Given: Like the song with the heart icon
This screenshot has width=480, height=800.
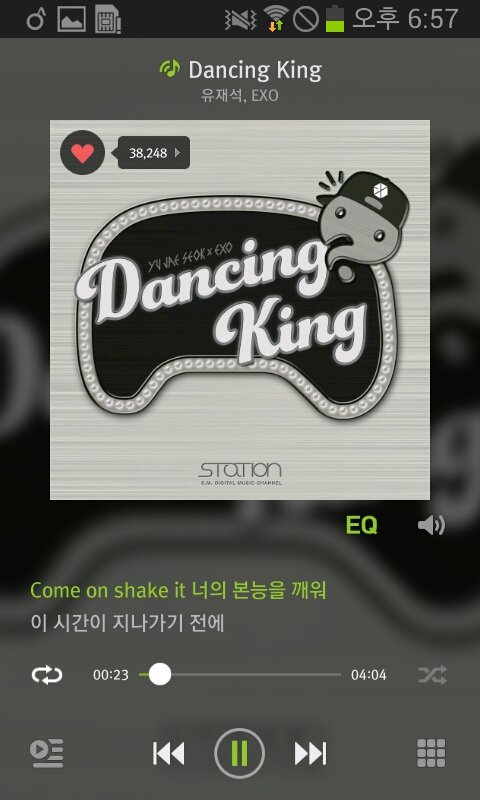Looking at the screenshot, I should click(x=83, y=153).
